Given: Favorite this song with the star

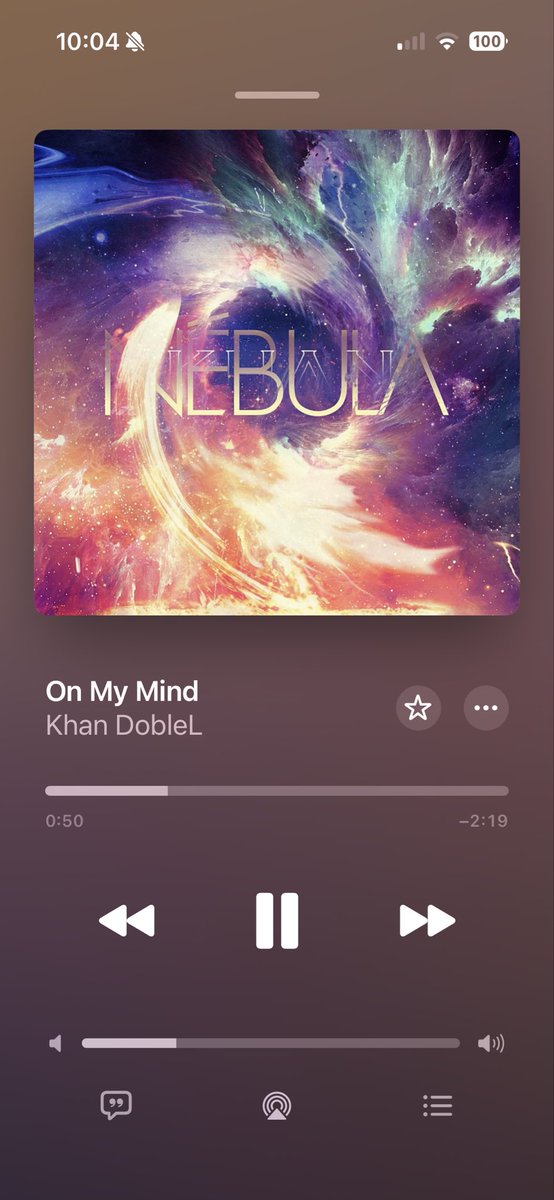Looking at the screenshot, I should point(418,708).
